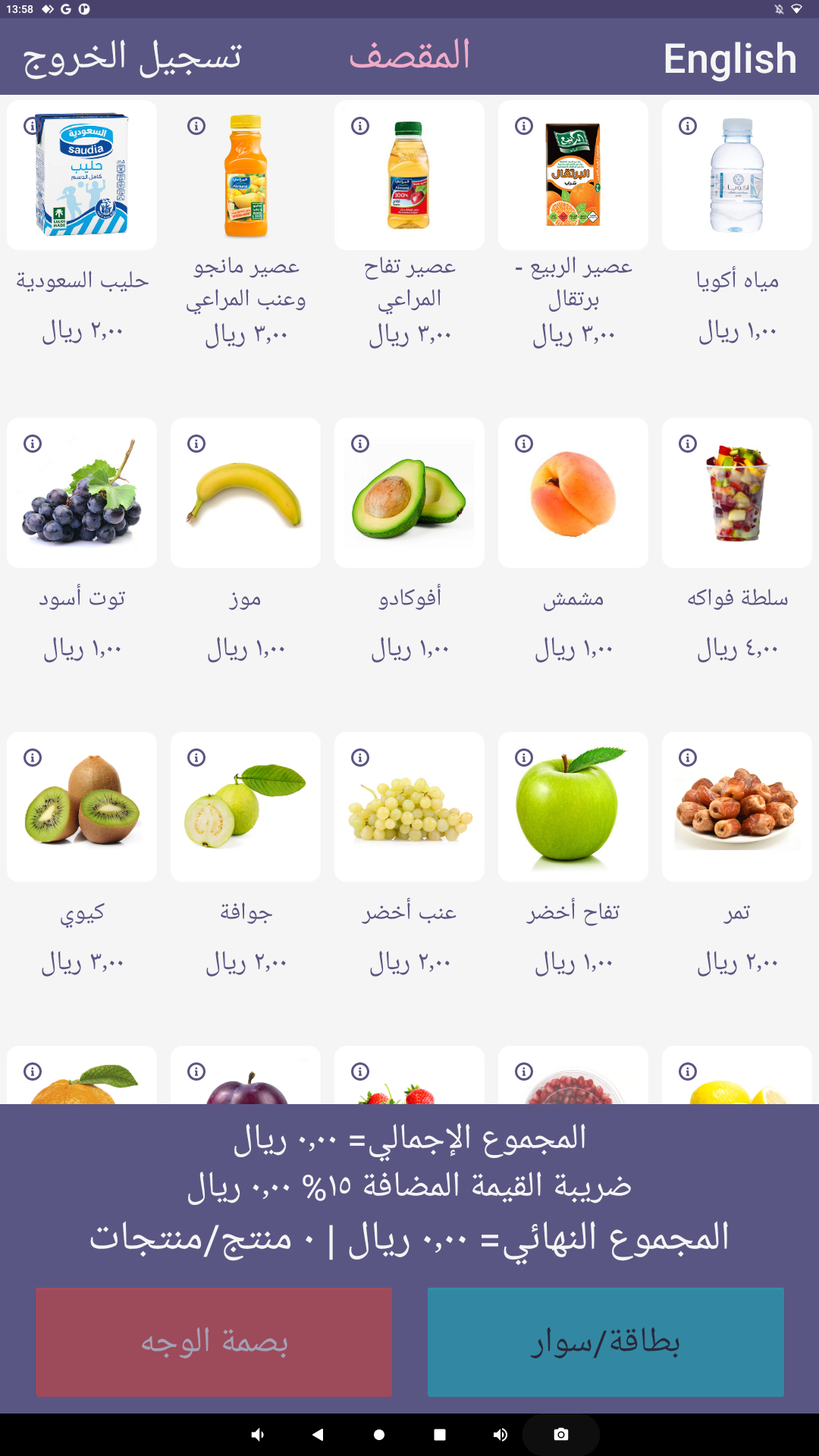The width and height of the screenshot is (819, 1456).
Task: Choose بصمة الوجه face payment
Action: pos(214,1341)
